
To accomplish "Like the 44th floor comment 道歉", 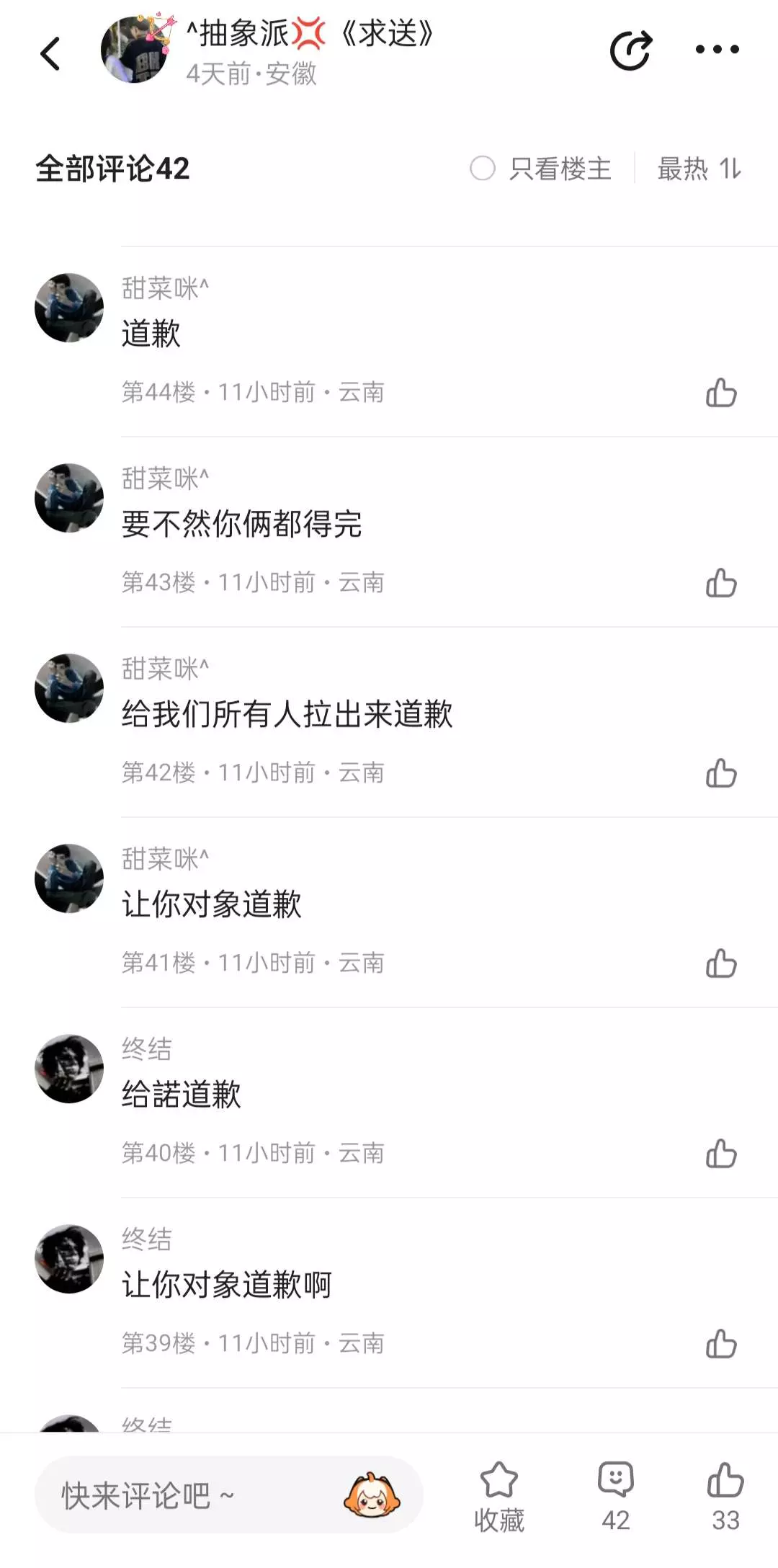I will (721, 393).
